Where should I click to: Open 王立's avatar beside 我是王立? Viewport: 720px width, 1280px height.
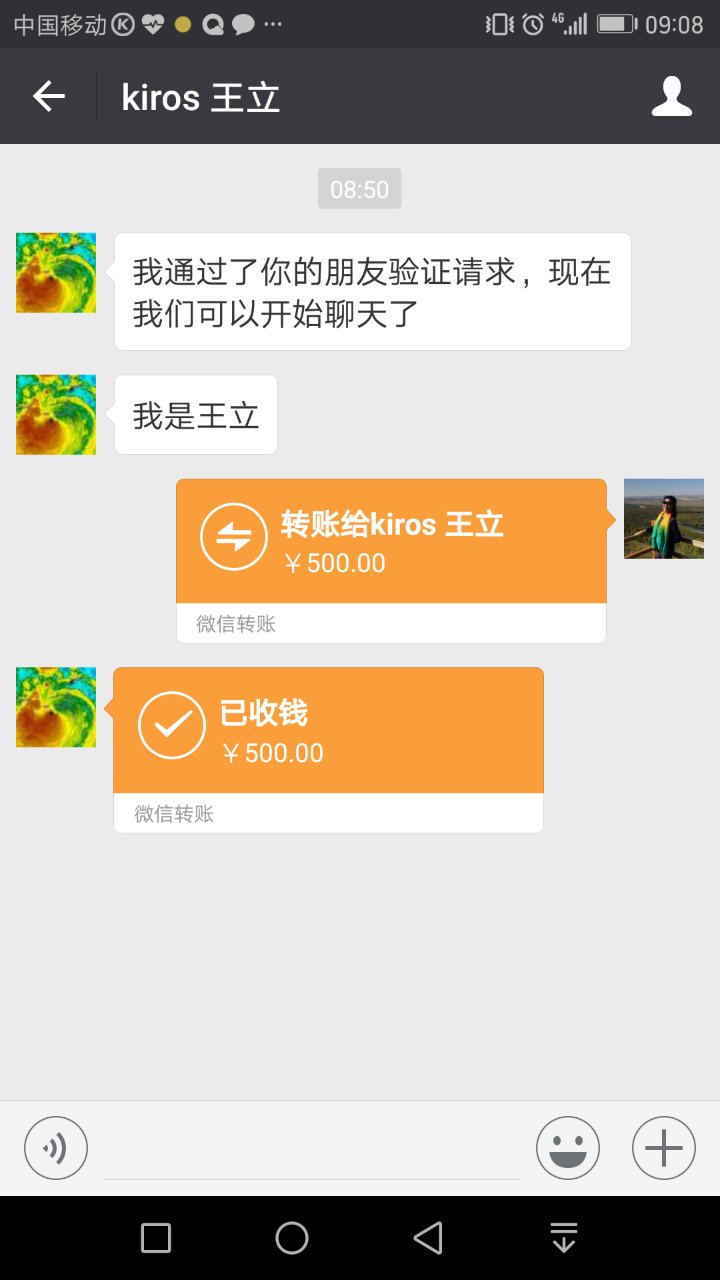[x=56, y=414]
